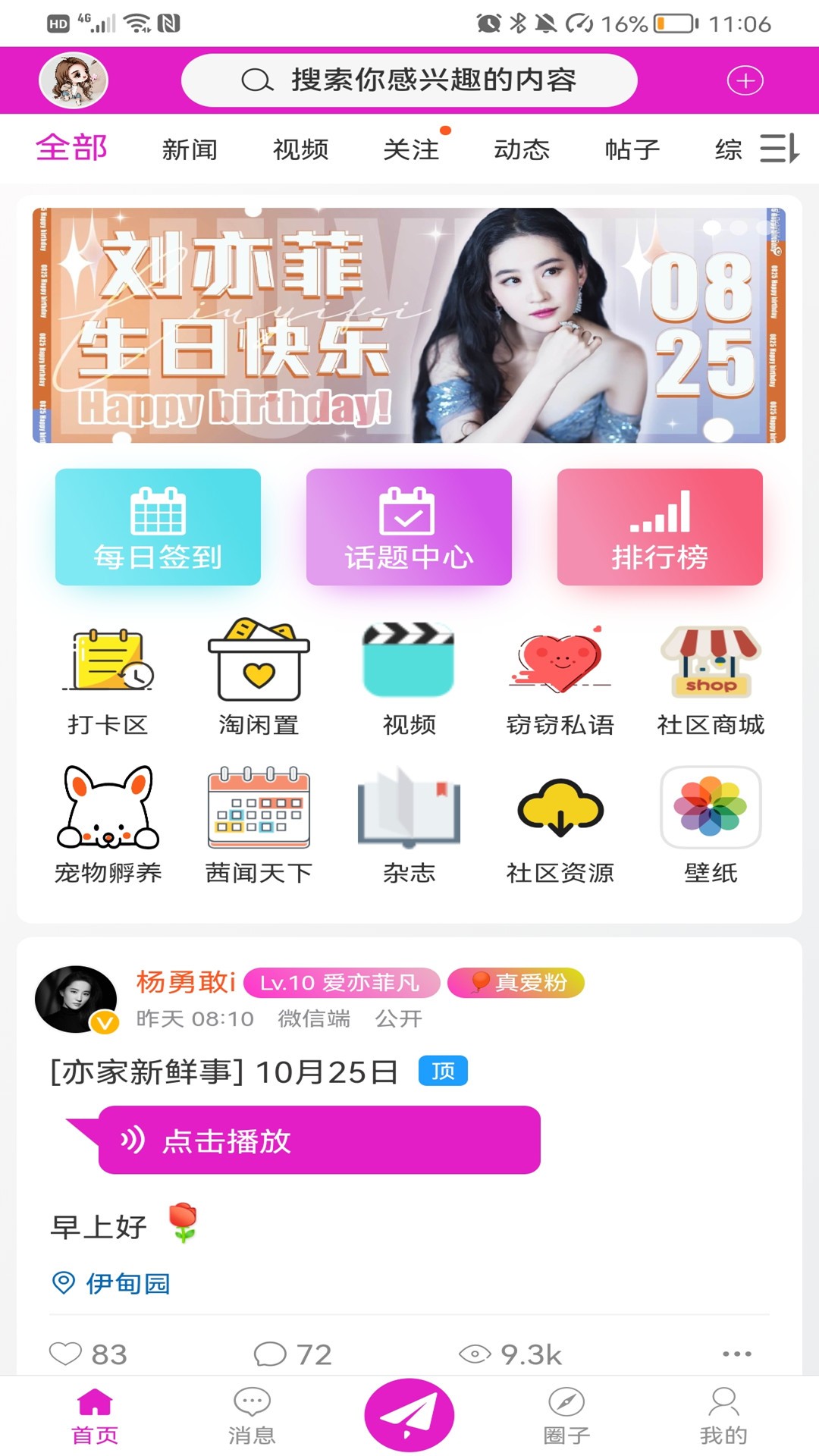Open the 排行榜 ranking card
Image resolution: width=819 pixels, height=1456 pixels.
661,527
